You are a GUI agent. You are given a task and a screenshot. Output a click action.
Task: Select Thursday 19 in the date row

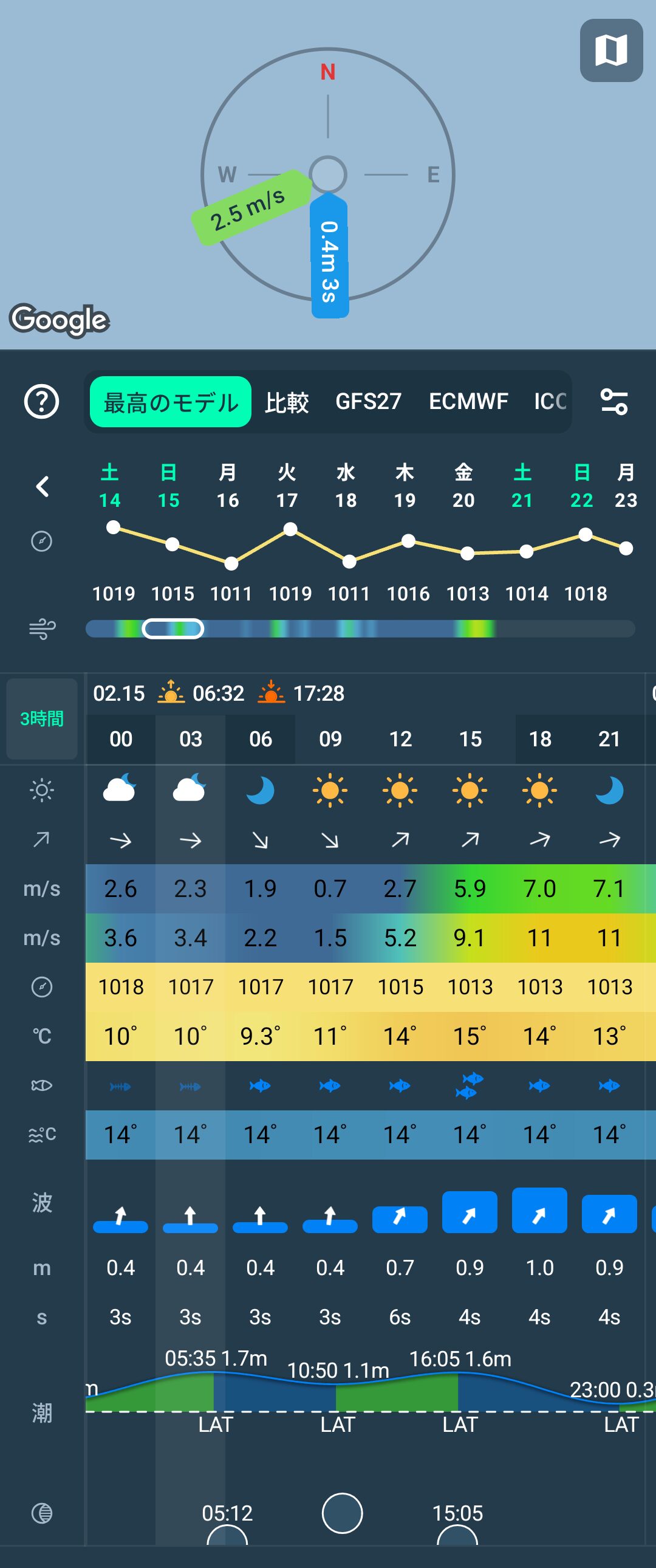tap(405, 486)
